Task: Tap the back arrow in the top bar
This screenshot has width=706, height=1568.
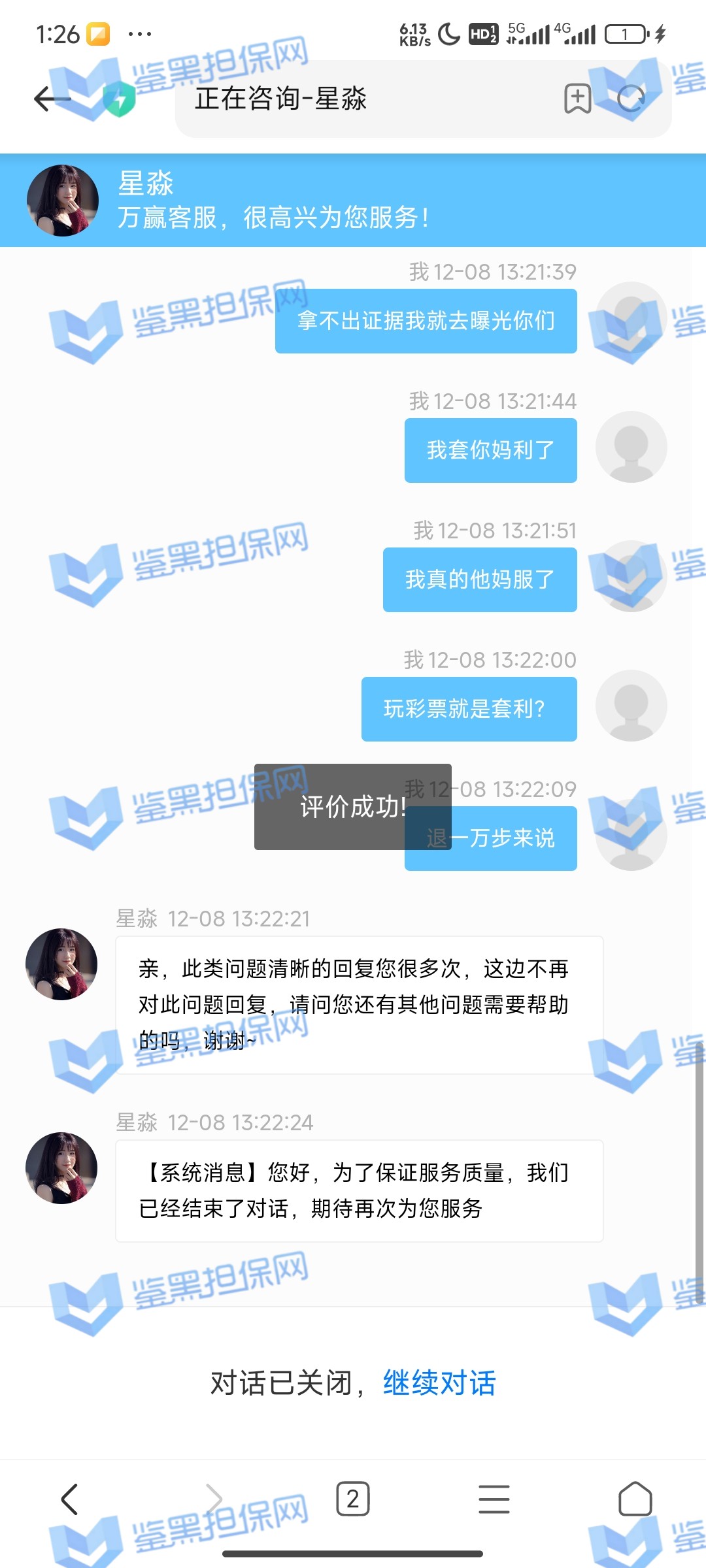Action: coord(51,99)
